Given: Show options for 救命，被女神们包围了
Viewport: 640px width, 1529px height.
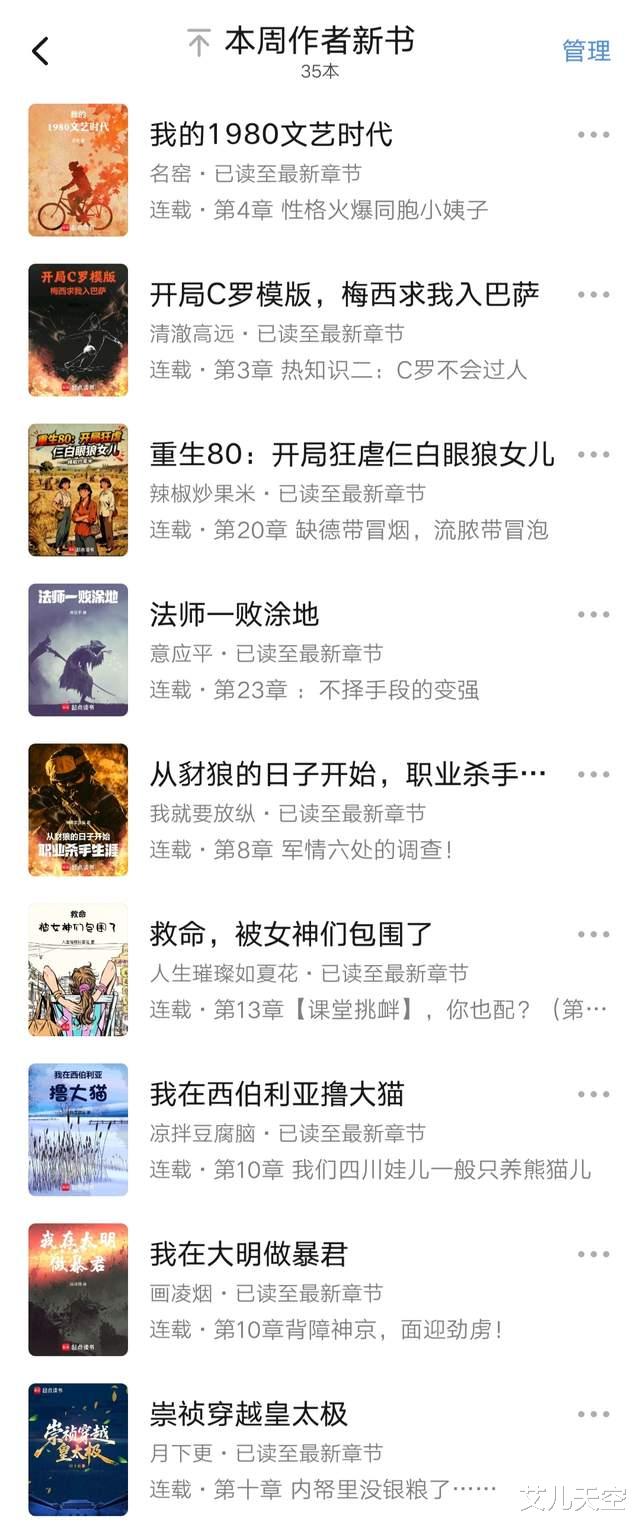Looking at the screenshot, I should [593, 935].
